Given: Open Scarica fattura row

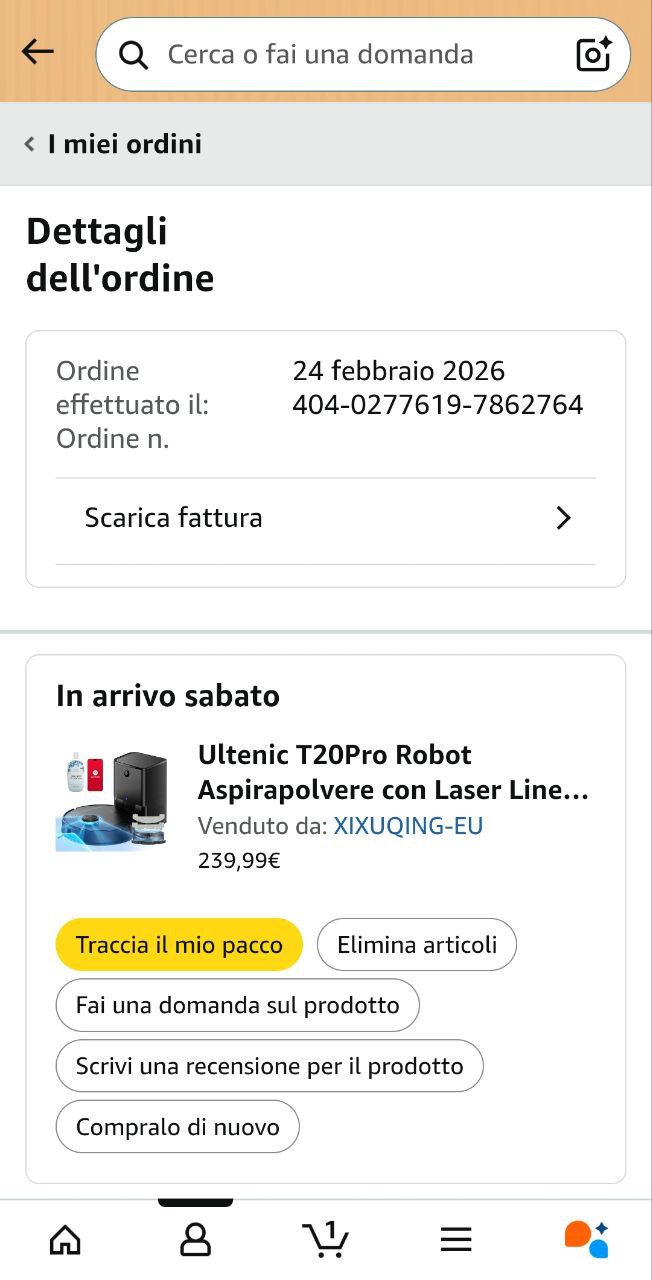Looking at the screenshot, I should click(x=325, y=518).
